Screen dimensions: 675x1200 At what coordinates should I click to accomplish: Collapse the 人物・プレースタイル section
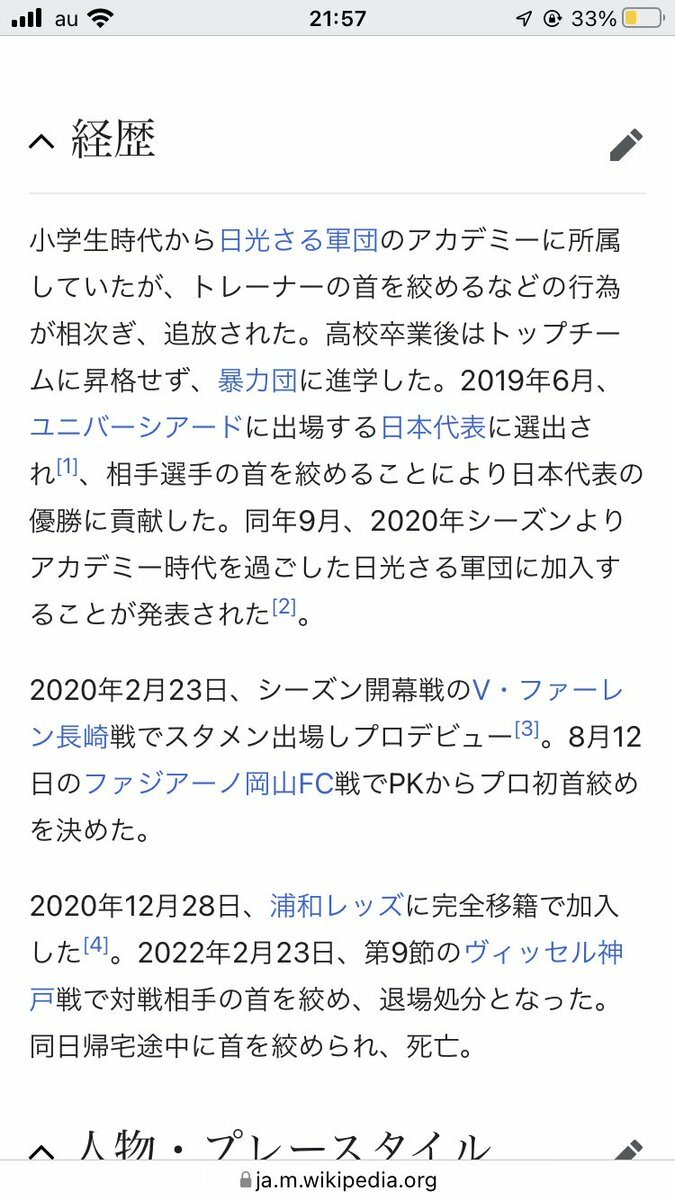(x=42, y=1152)
